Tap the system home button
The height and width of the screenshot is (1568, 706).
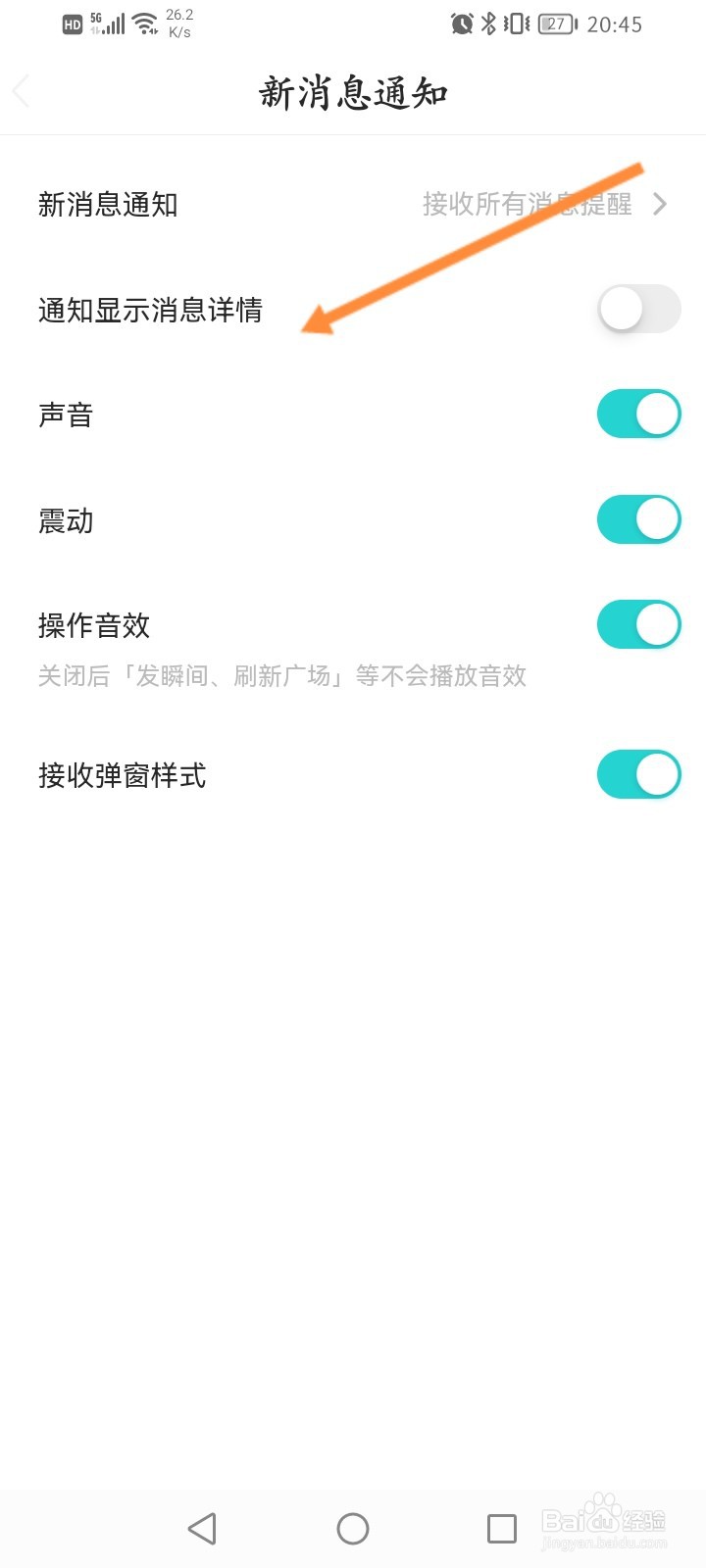pyautogui.click(x=353, y=1528)
